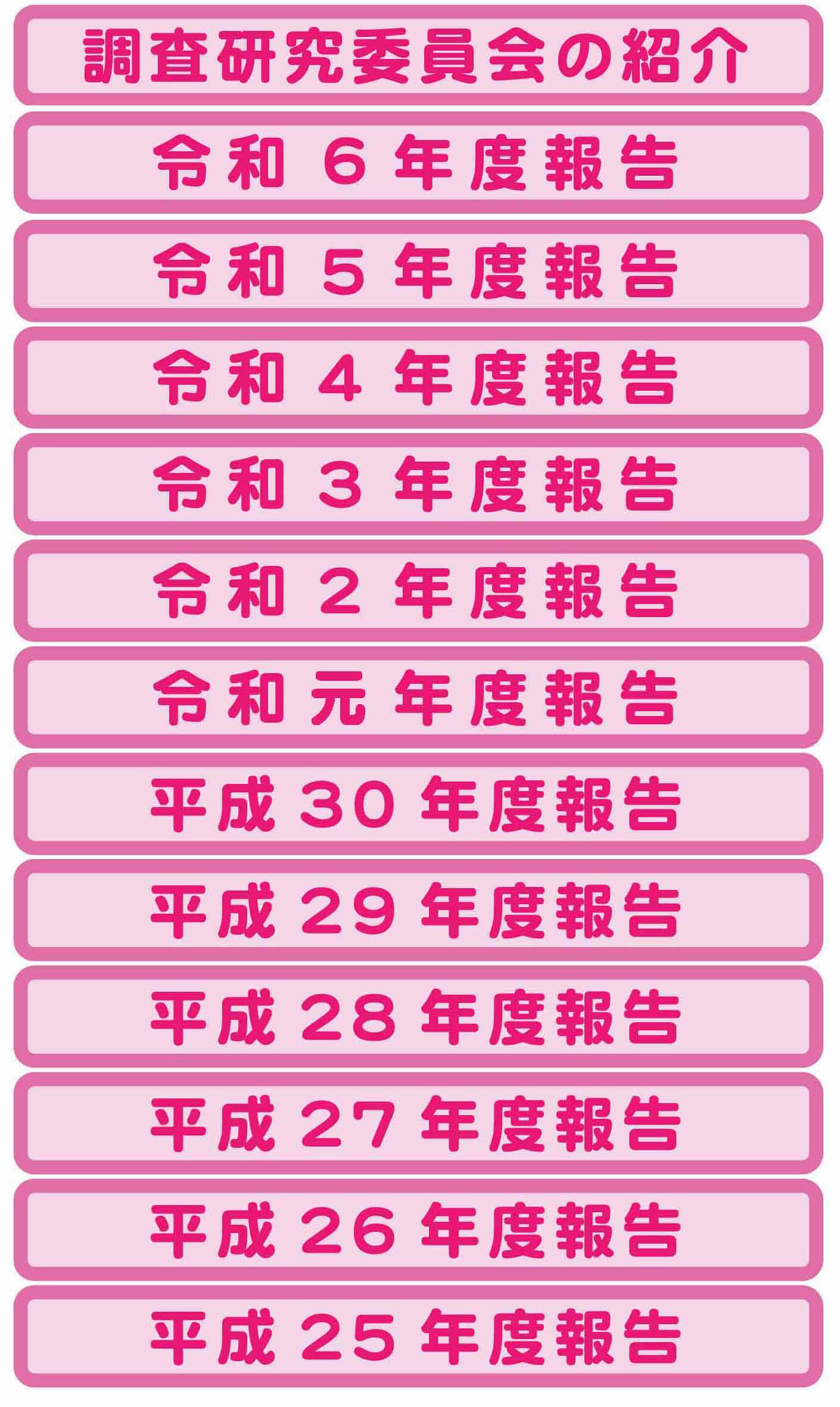Open the 平成30年度報告 report
840x1407 pixels.
click(418, 804)
